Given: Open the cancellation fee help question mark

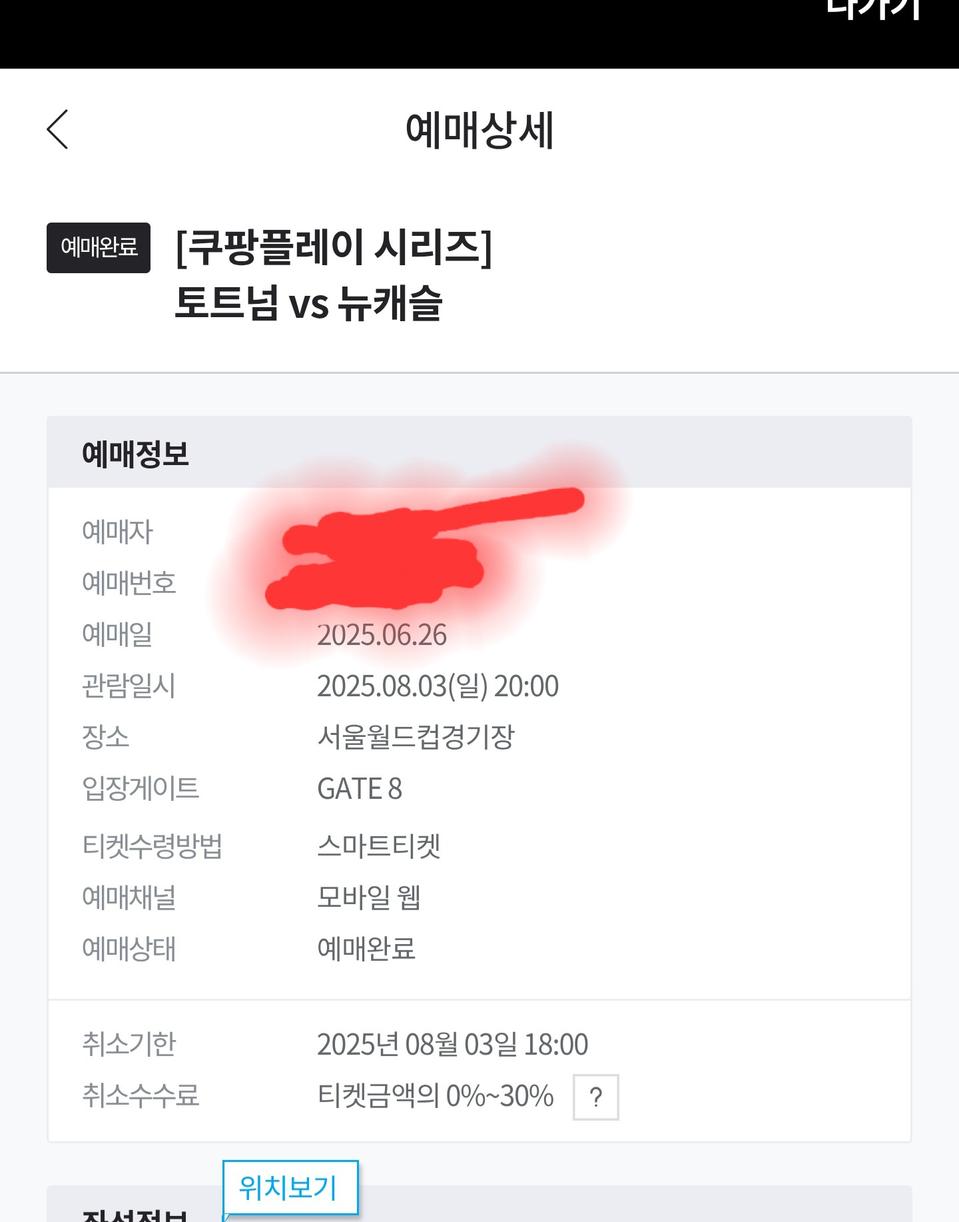Looking at the screenshot, I should click(x=596, y=1097).
